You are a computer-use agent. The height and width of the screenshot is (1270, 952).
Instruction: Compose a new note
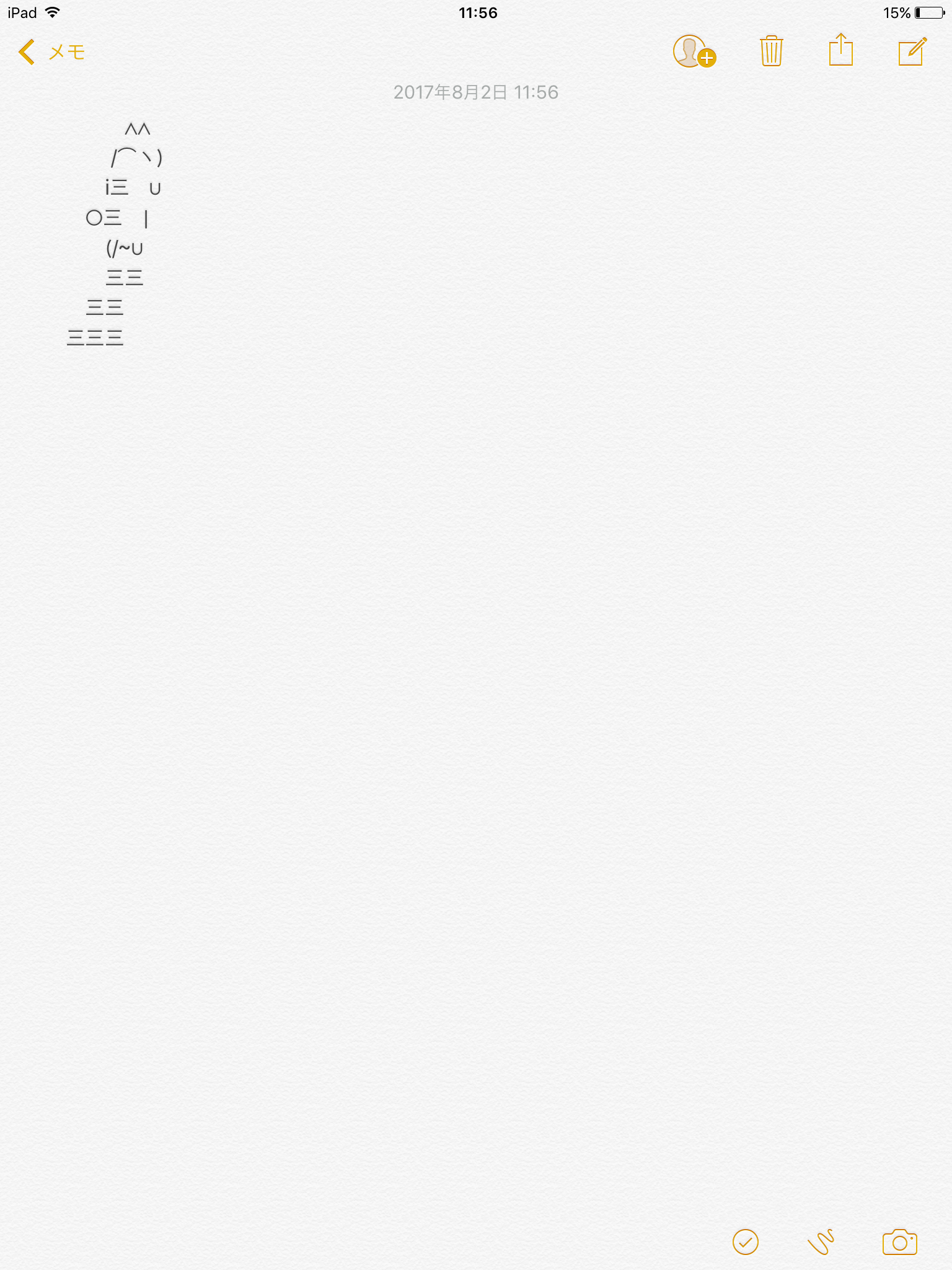pyautogui.click(x=912, y=51)
